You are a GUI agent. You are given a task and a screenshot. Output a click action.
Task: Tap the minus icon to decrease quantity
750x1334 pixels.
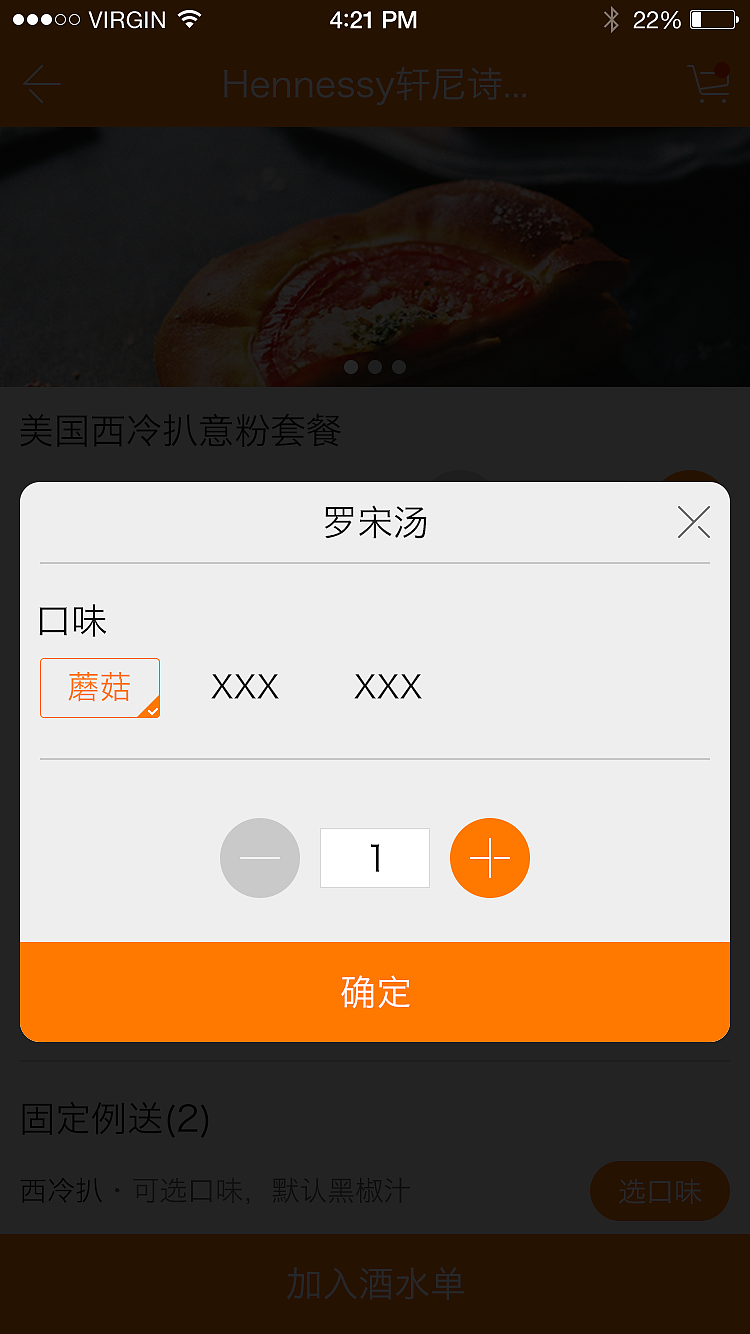pos(260,857)
